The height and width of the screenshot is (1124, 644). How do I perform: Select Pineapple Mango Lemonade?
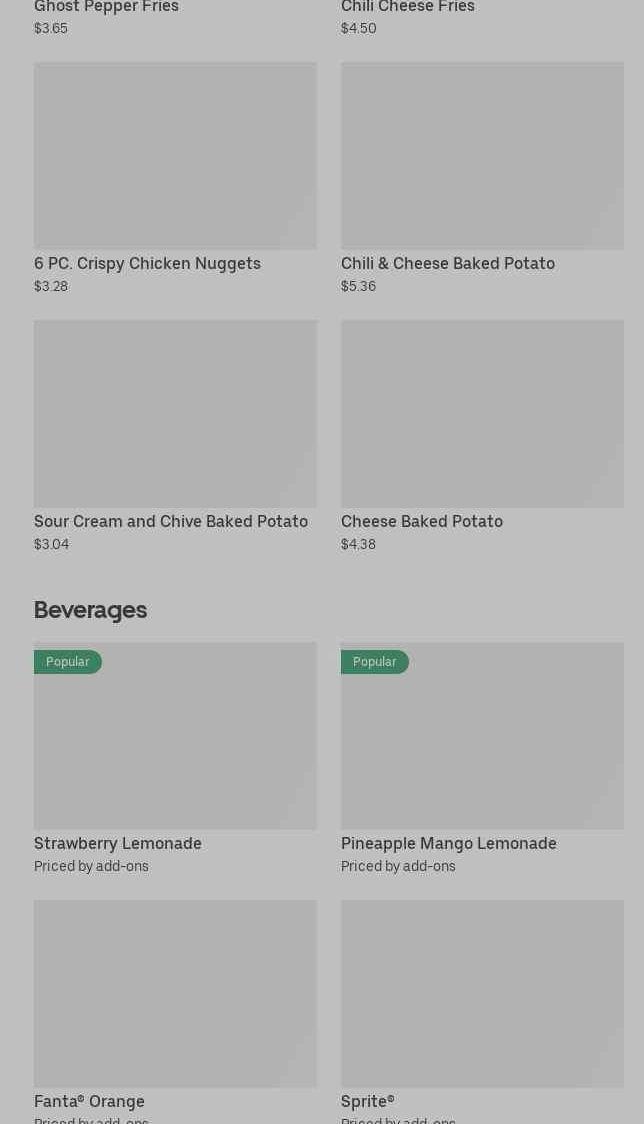(482, 737)
